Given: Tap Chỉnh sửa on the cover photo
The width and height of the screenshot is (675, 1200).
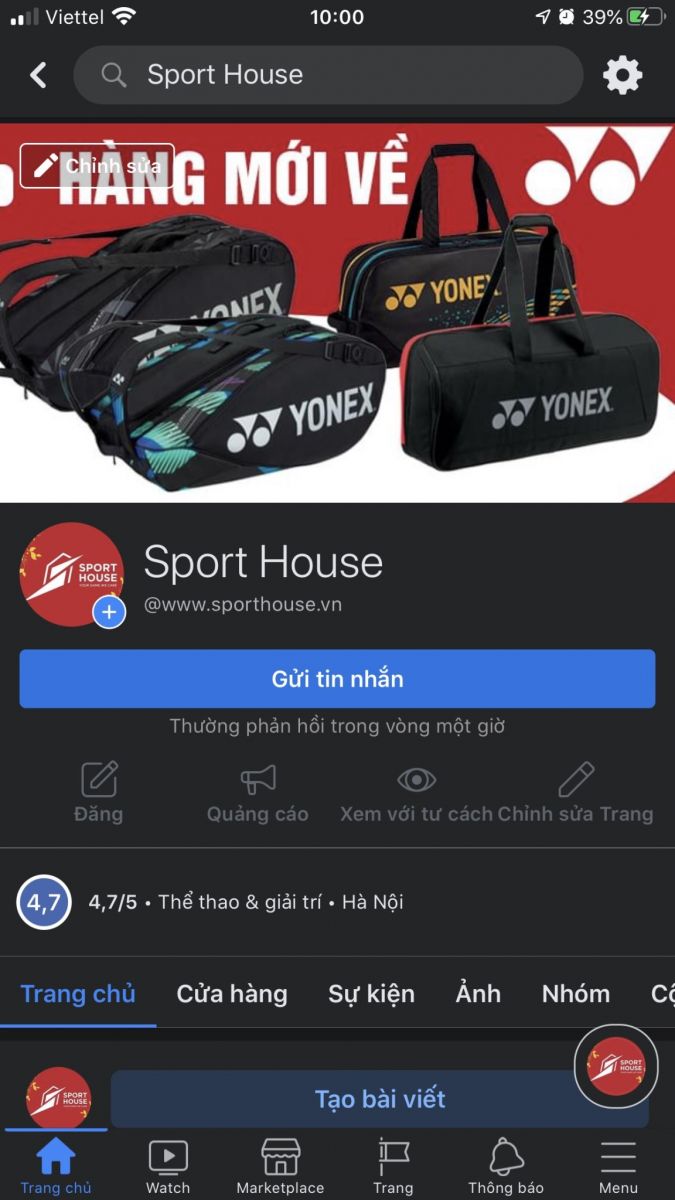Looking at the screenshot, I should (97, 166).
